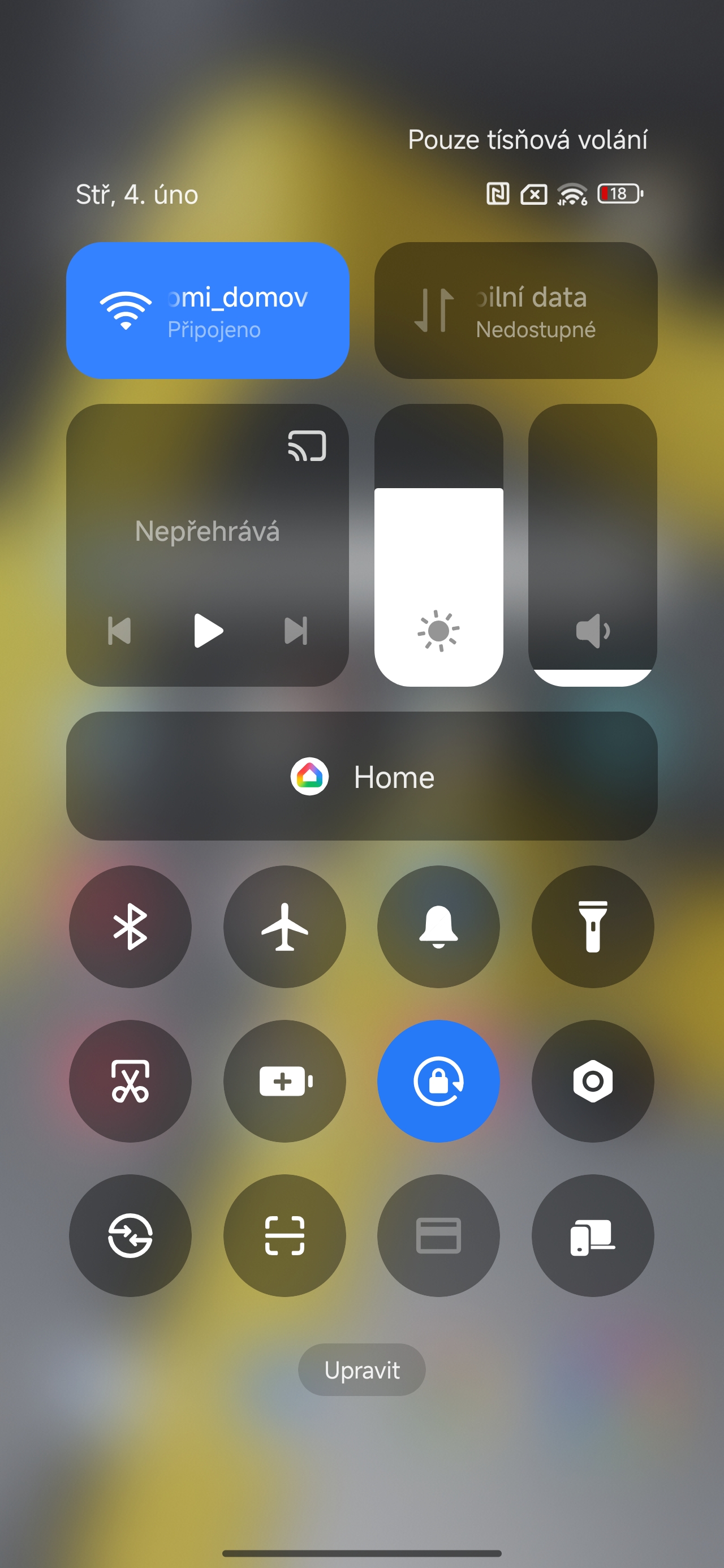Enable battery saver mode
This screenshot has width=724, height=1568.
[x=285, y=1081]
